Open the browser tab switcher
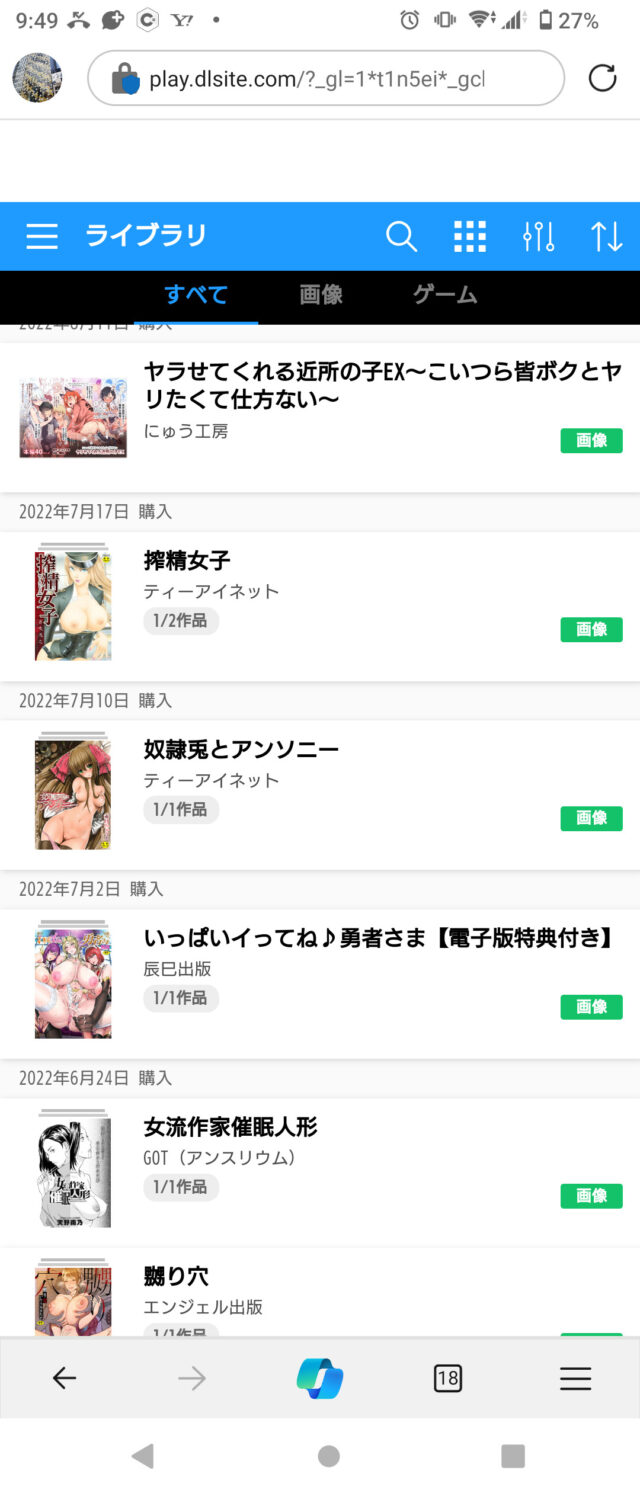This screenshot has height=1493, width=640. [x=448, y=1379]
